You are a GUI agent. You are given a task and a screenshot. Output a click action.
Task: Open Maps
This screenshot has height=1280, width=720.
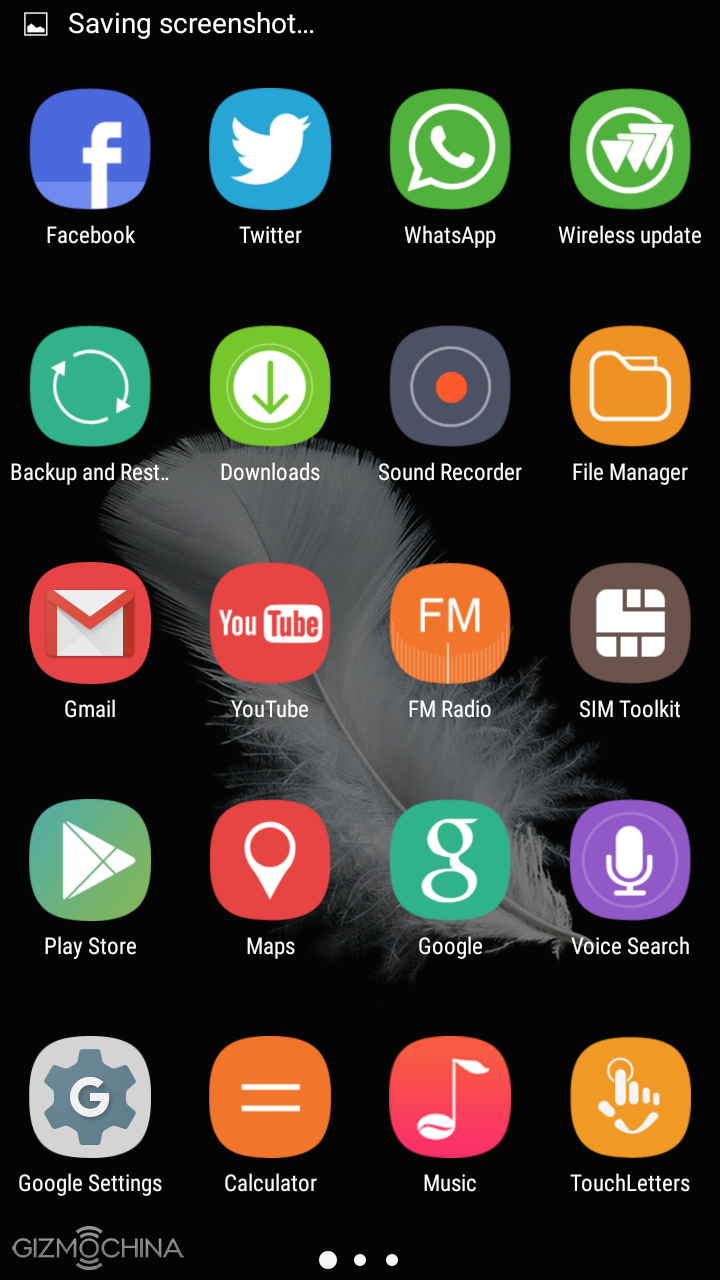click(270, 860)
